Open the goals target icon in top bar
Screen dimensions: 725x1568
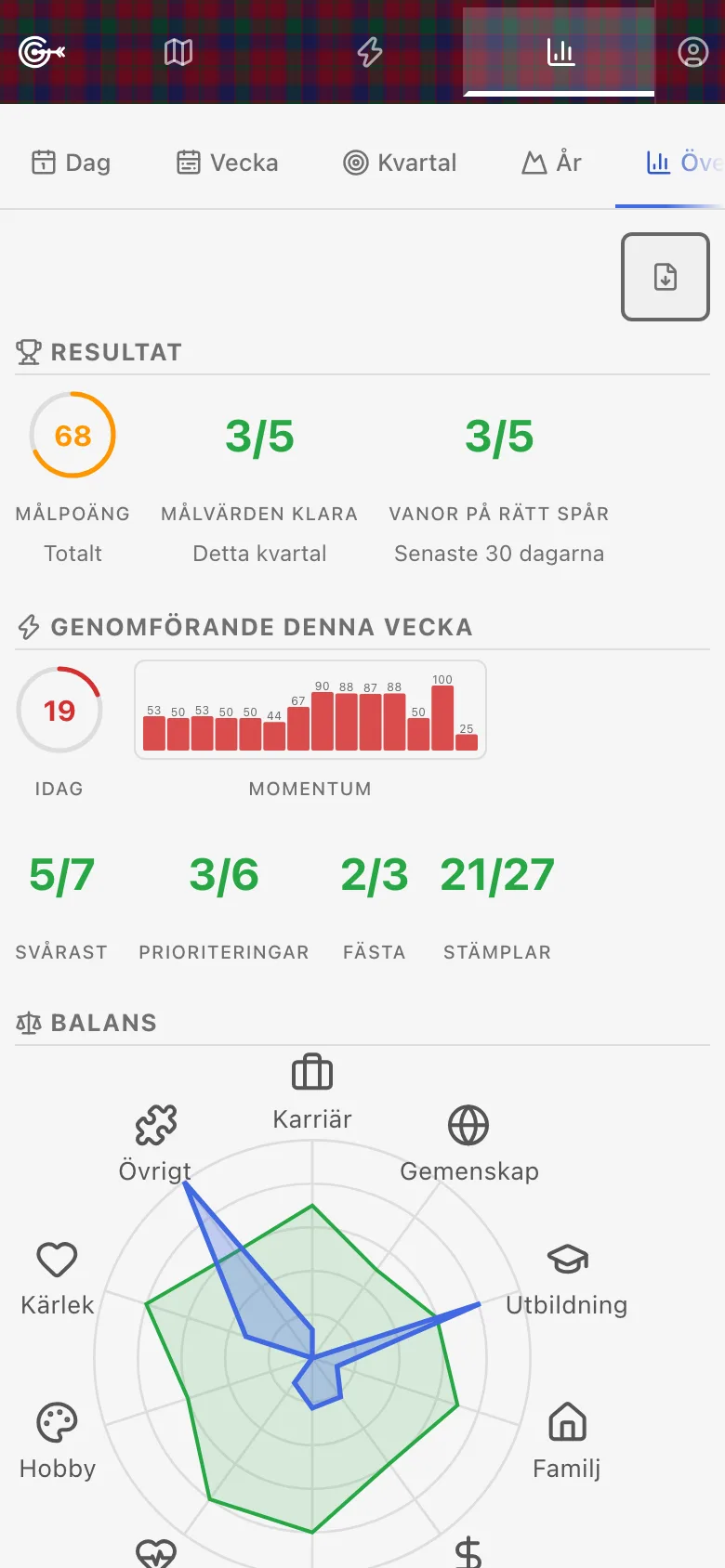click(42, 52)
